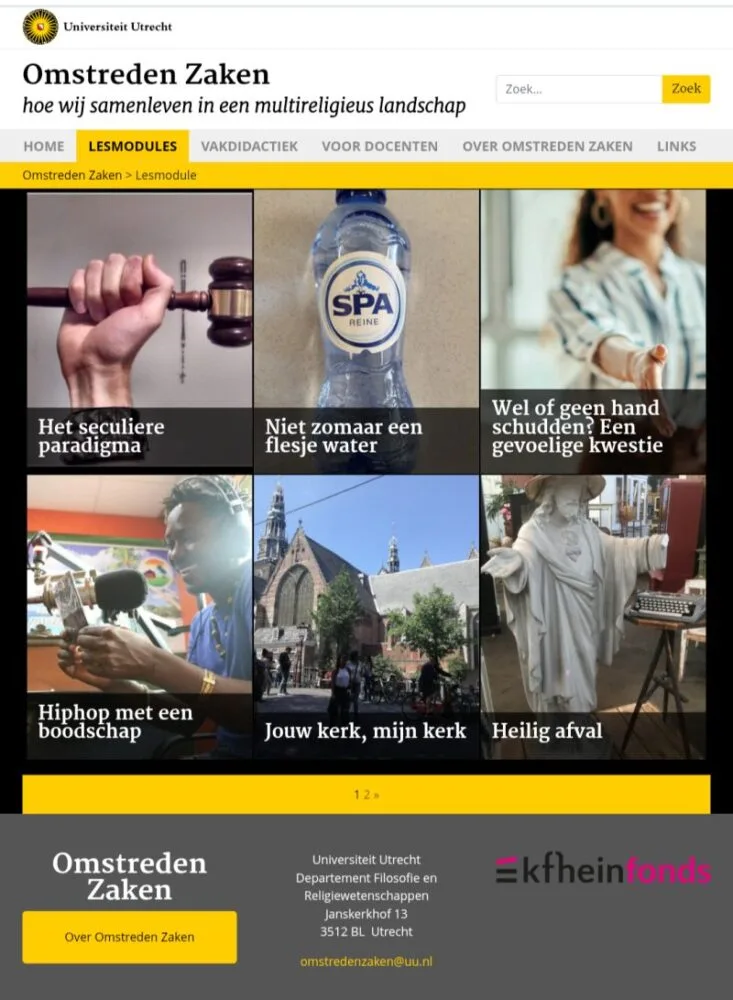View the Wel of geen hand schudden module

pos(593,330)
